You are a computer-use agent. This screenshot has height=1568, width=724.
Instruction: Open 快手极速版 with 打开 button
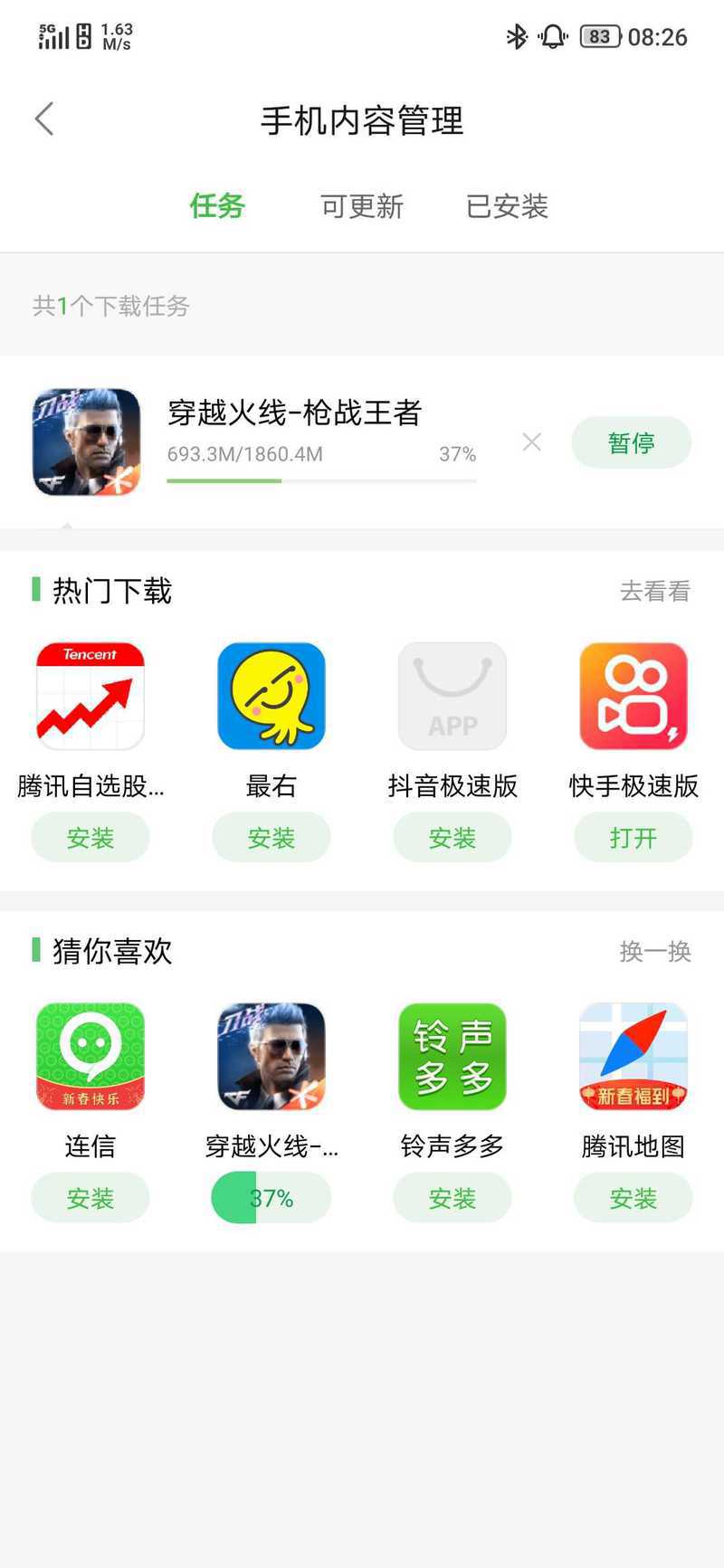pyautogui.click(x=633, y=838)
